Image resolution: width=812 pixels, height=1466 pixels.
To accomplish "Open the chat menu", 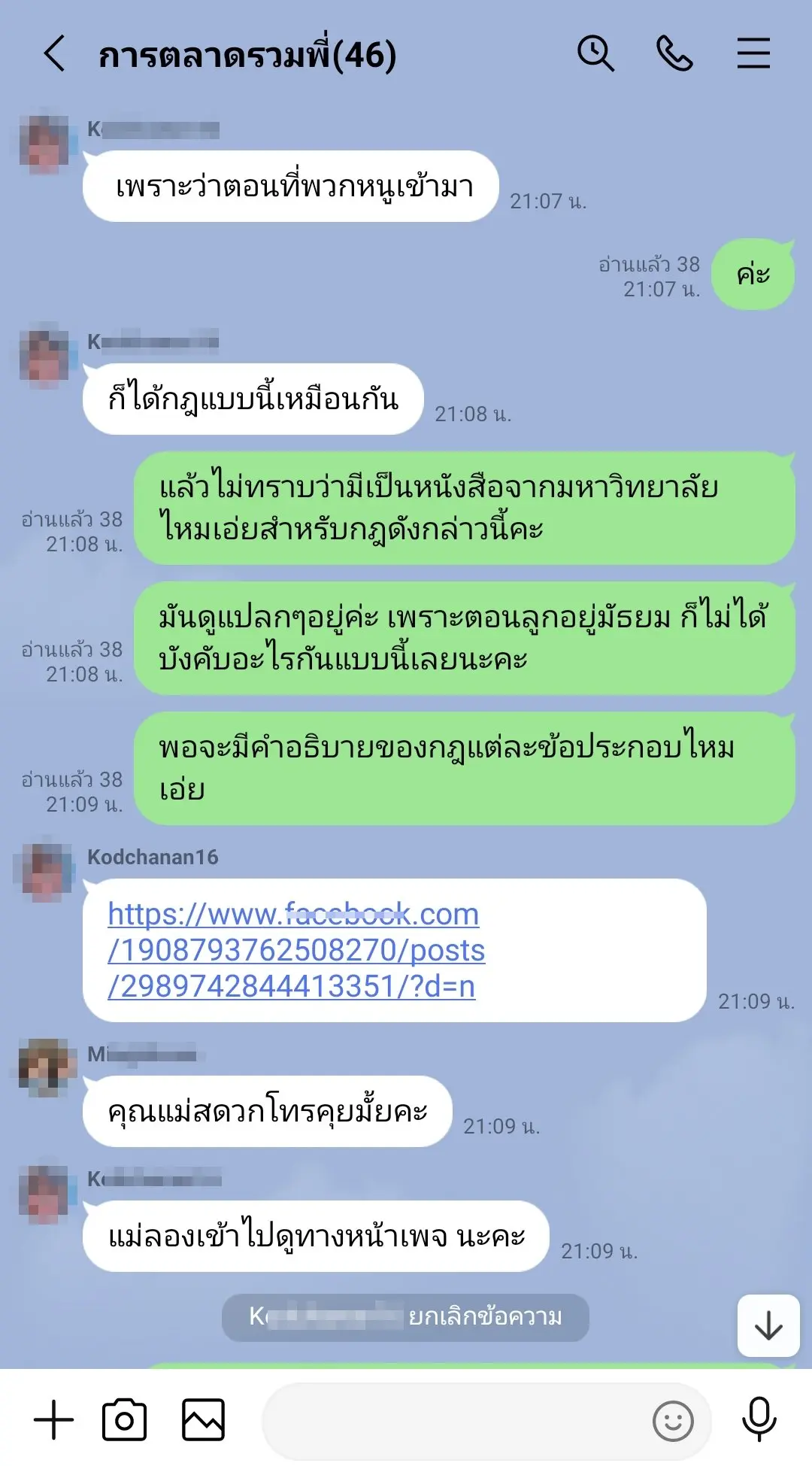I will pyautogui.click(x=753, y=54).
